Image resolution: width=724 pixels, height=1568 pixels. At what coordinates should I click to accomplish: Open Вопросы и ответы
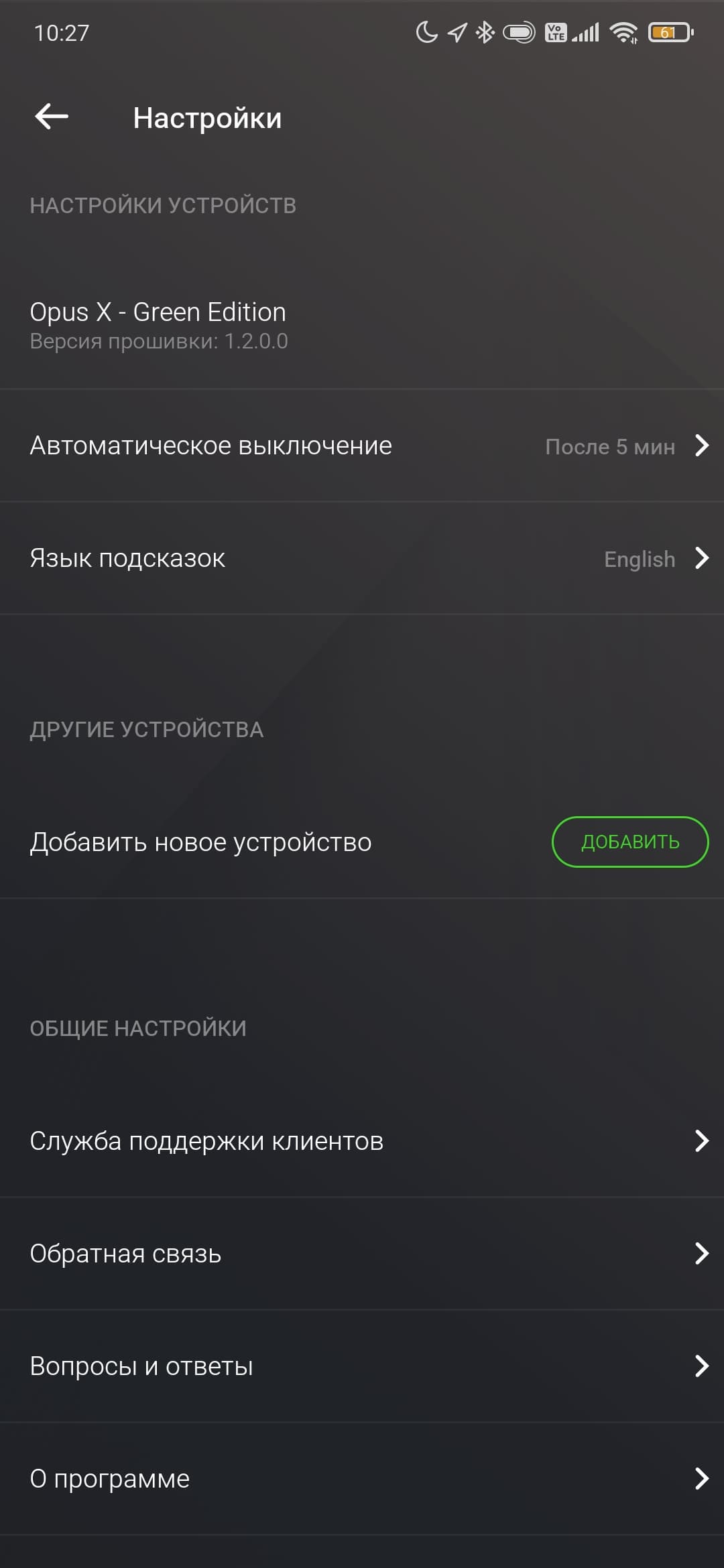(362, 1366)
